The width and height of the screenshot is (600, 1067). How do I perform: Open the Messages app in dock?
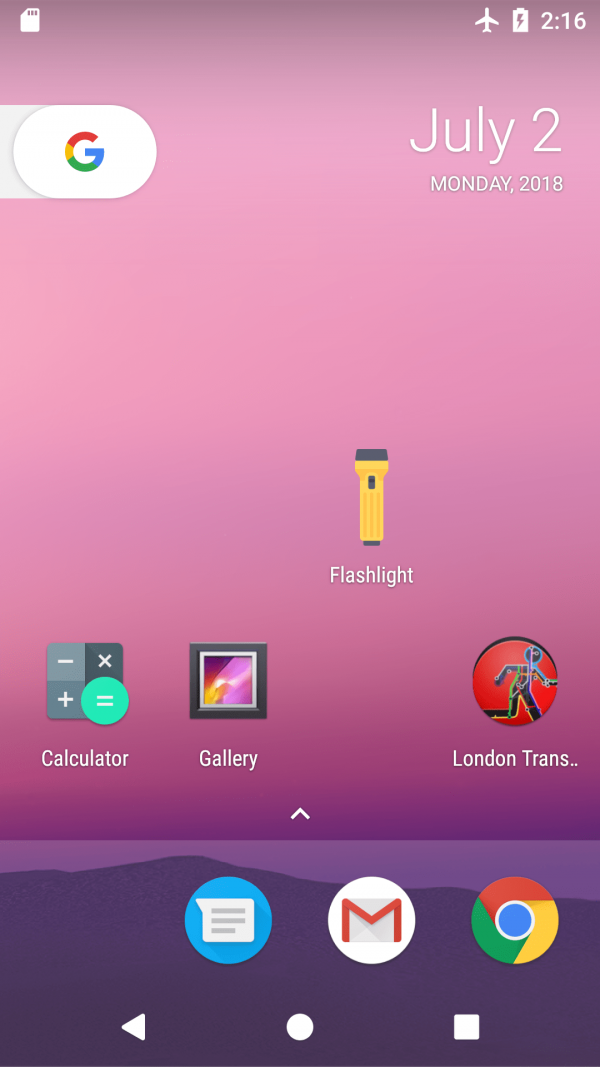point(228,920)
